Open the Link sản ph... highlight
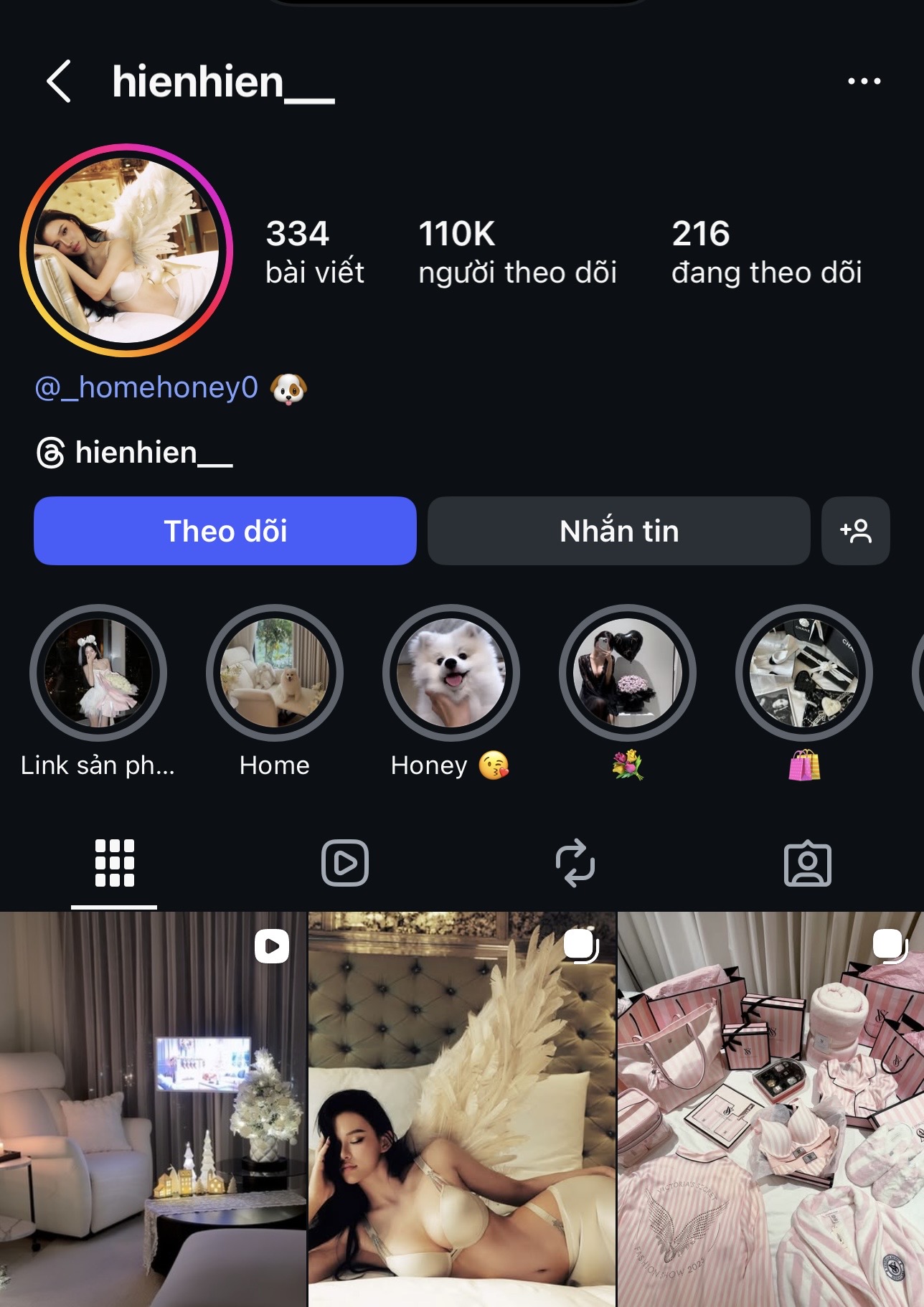This screenshot has height=1307, width=924. 98,673
